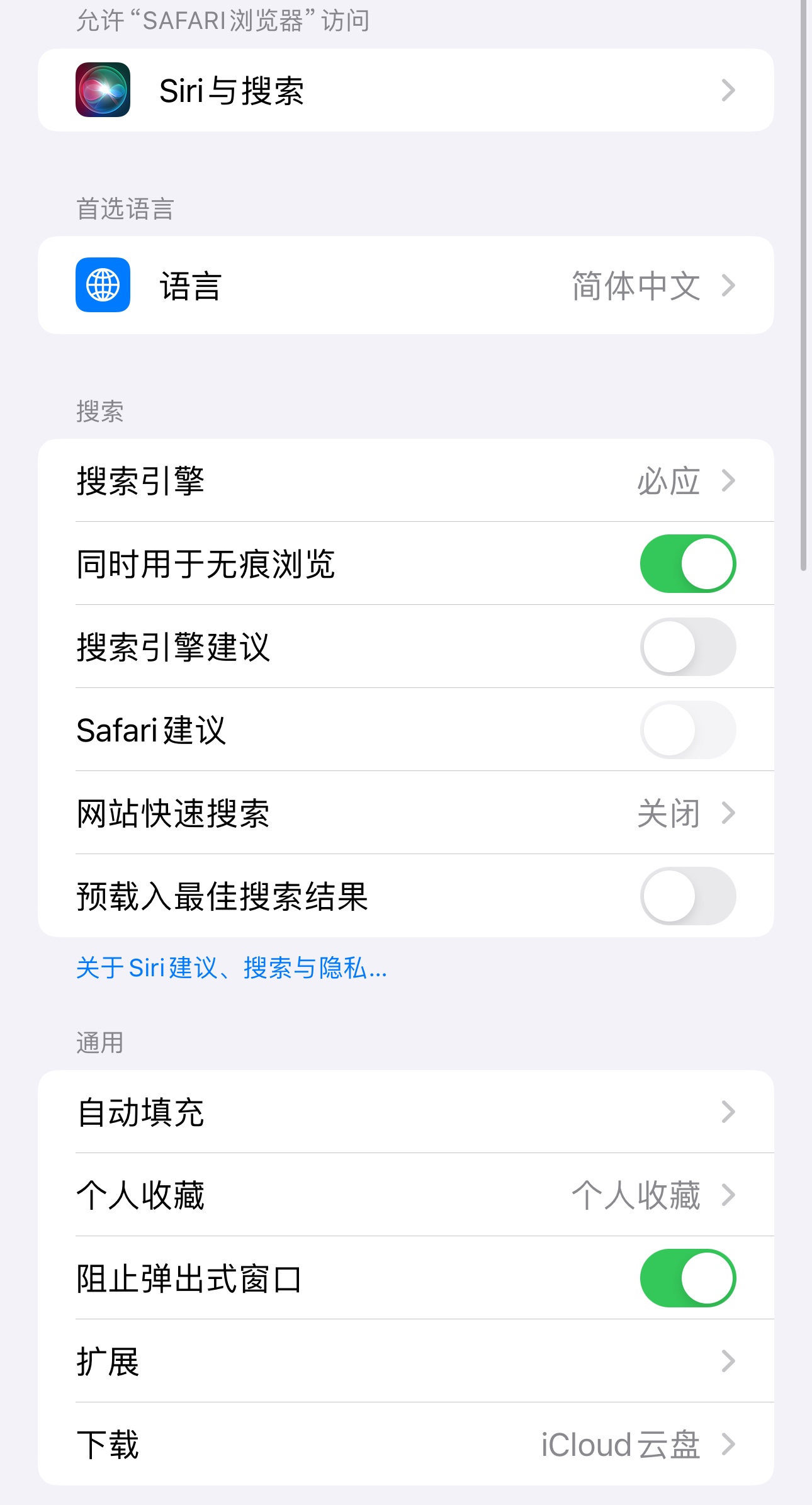The height and width of the screenshot is (1505, 812).
Task: Disable 阻止弹出式窗口 switch
Action: coord(687,1278)
